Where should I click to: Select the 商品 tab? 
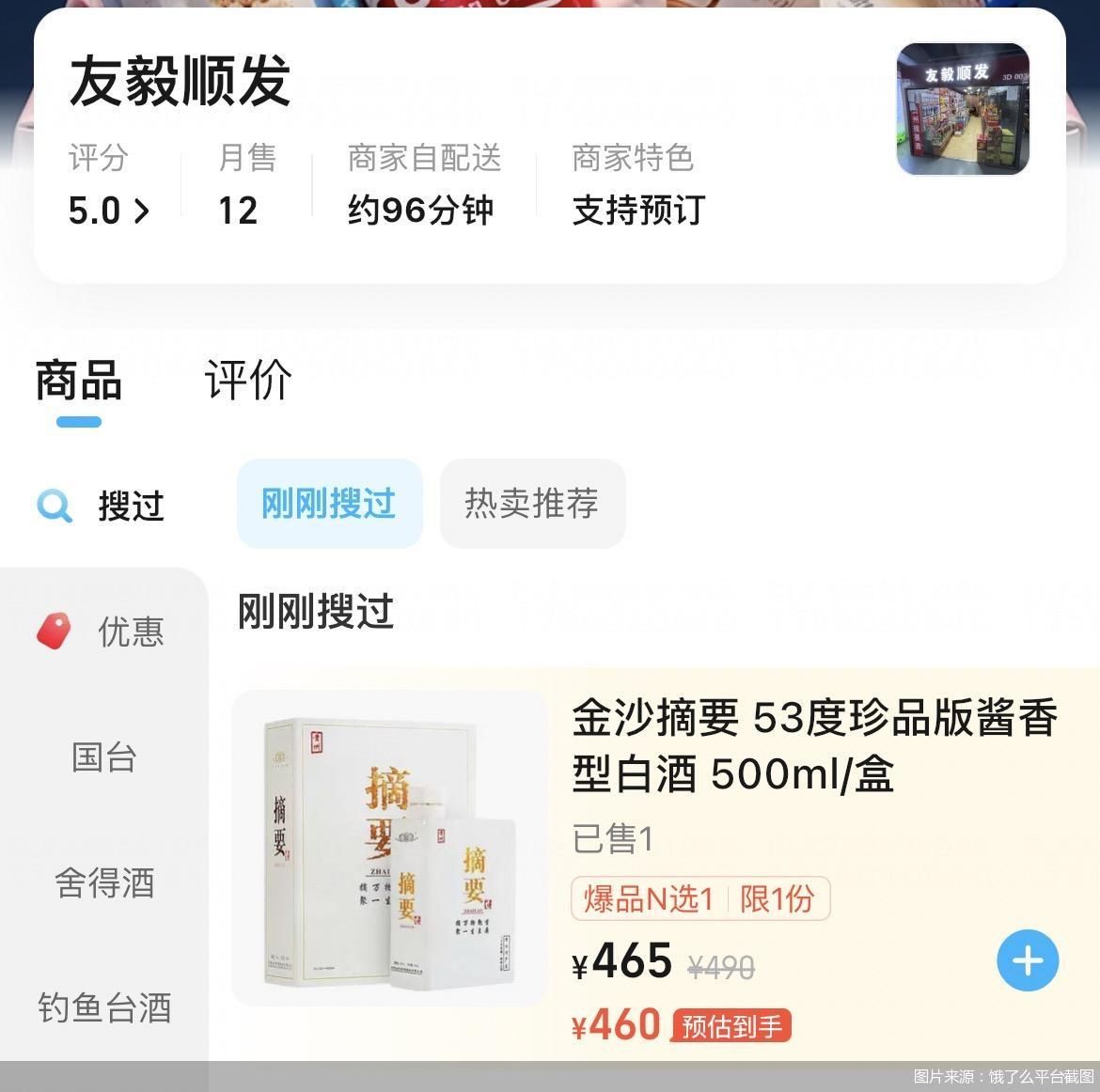click(x=79, y=381)
